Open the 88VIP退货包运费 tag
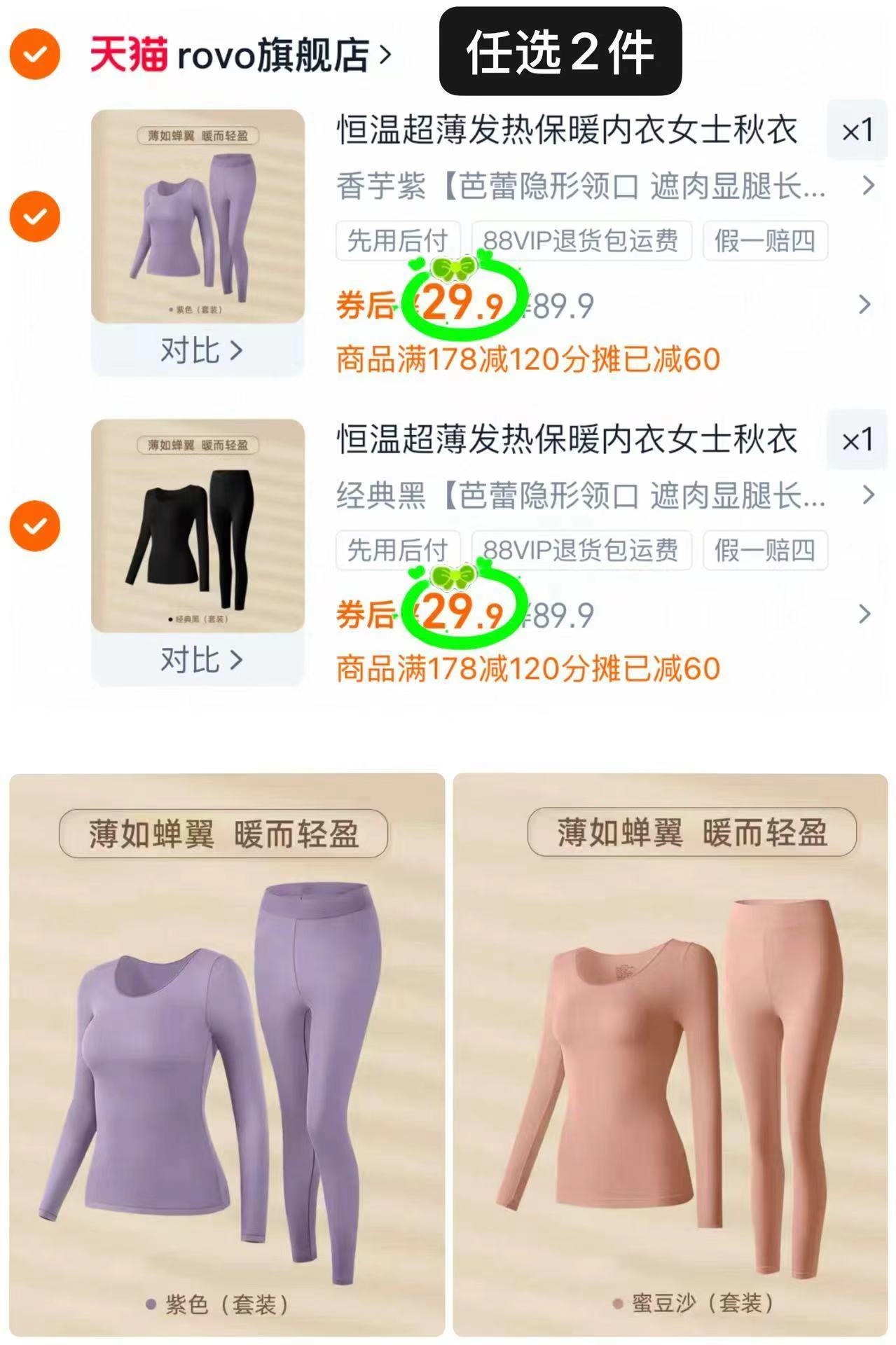 [x=581, y=240]
